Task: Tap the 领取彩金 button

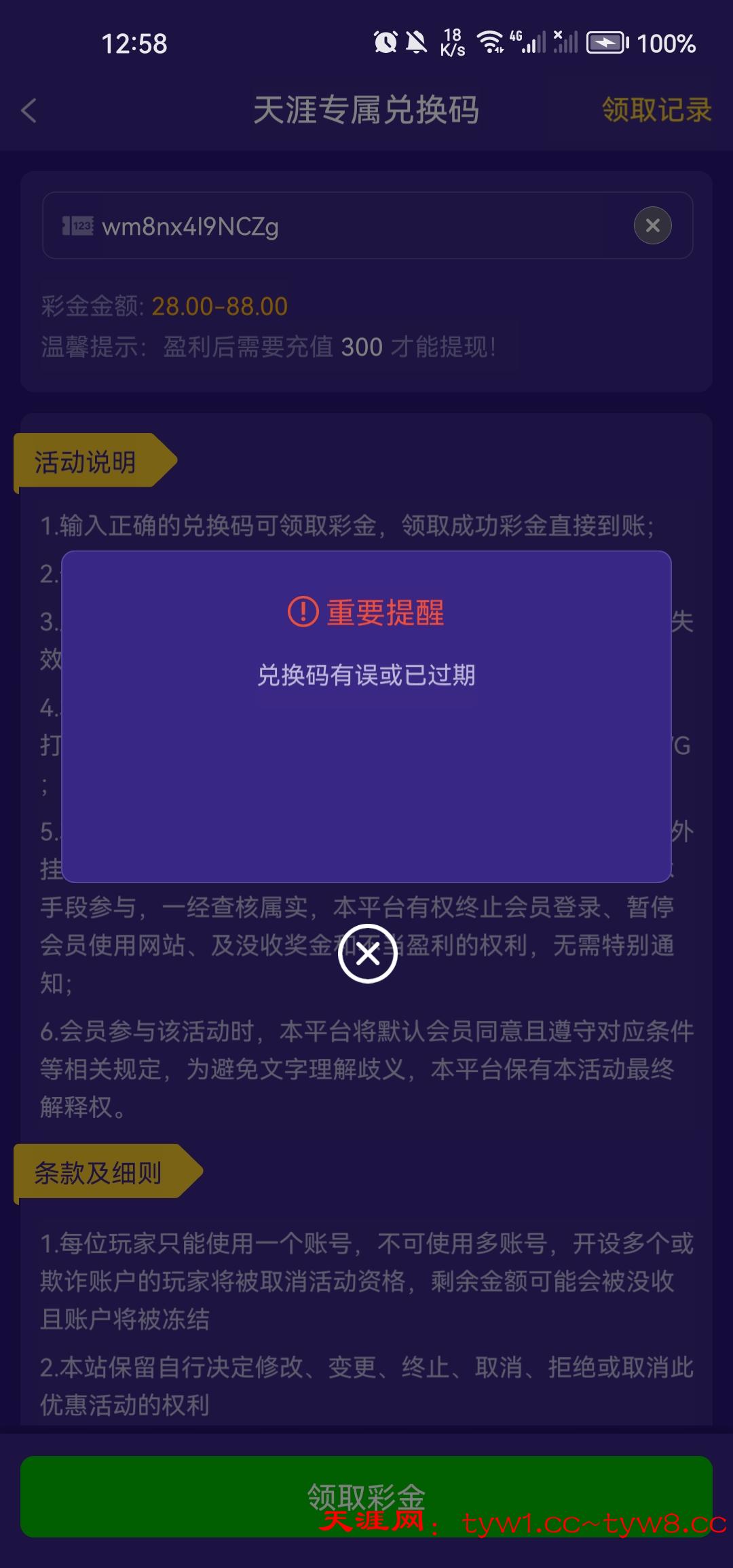Action: tap(366, 1496)
